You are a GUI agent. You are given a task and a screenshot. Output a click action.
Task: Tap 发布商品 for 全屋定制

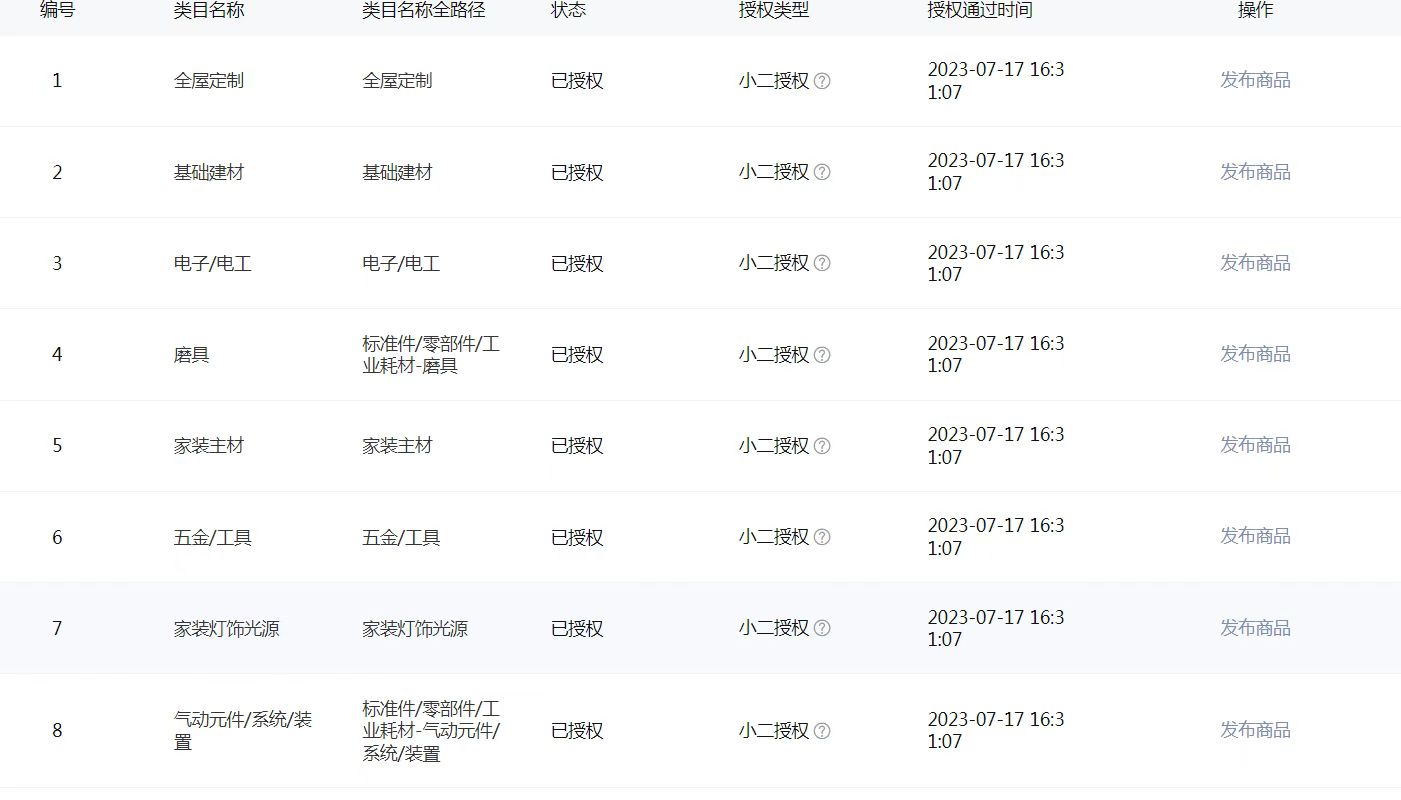1255,80
